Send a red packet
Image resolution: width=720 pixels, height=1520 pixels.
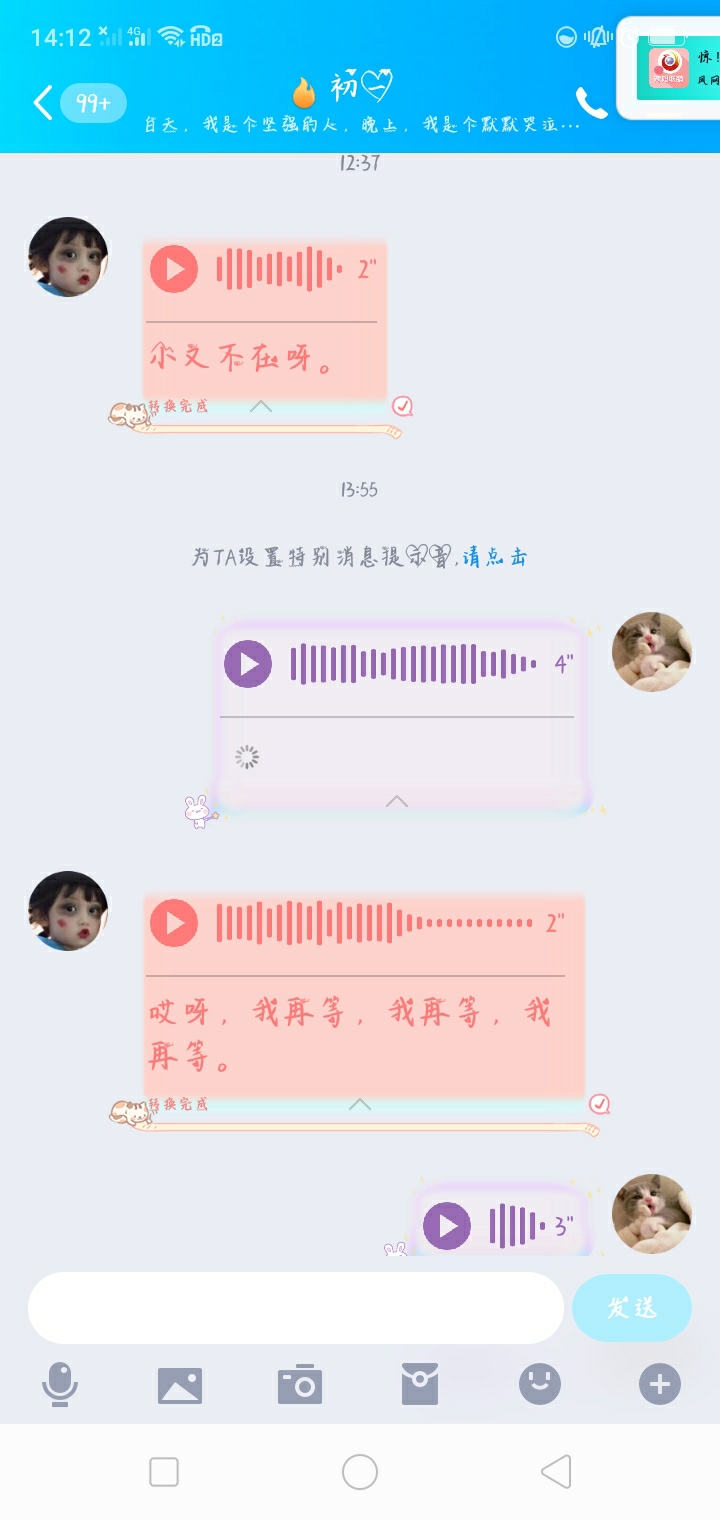coord(420,1385)
